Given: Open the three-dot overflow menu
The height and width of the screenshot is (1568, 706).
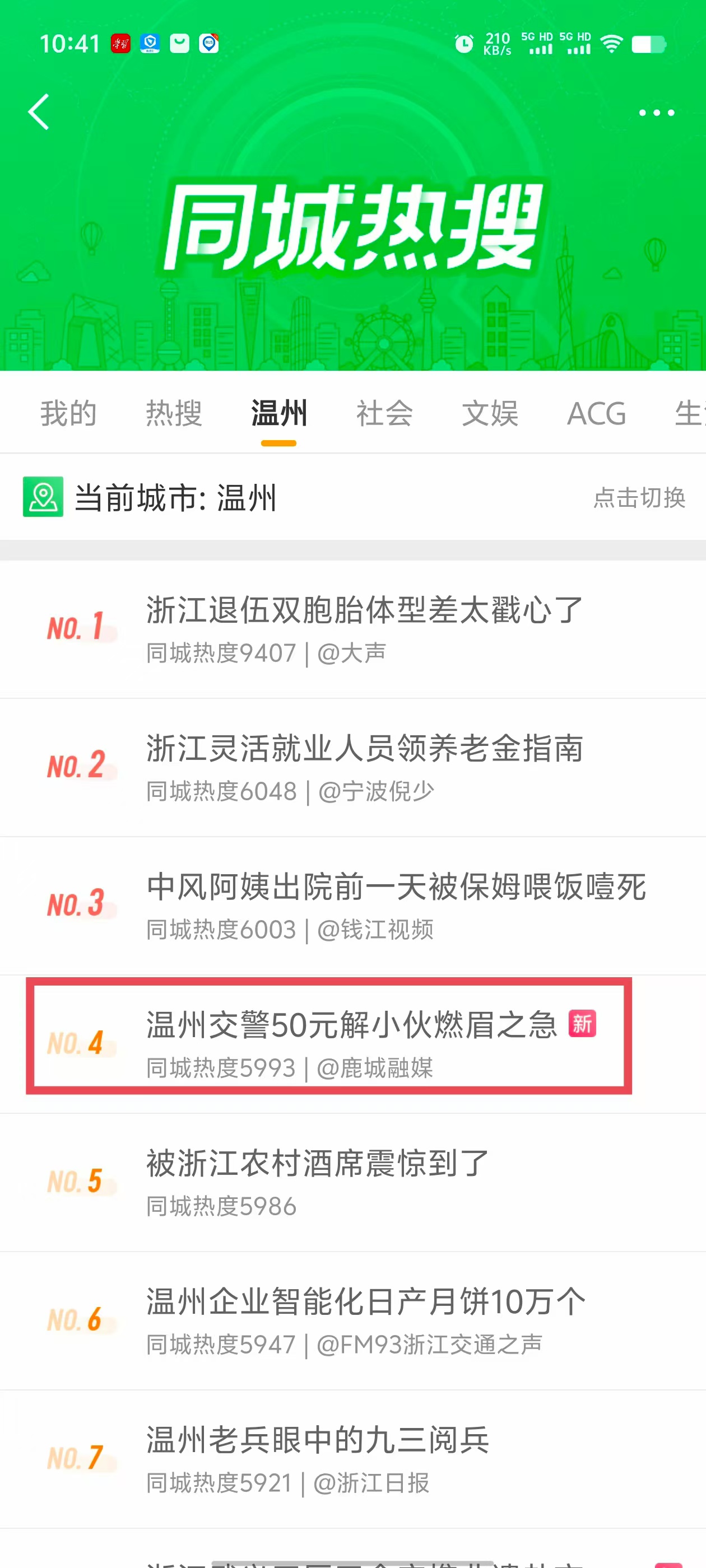Looking at the screenshot, I should click(x=656, y=113).
